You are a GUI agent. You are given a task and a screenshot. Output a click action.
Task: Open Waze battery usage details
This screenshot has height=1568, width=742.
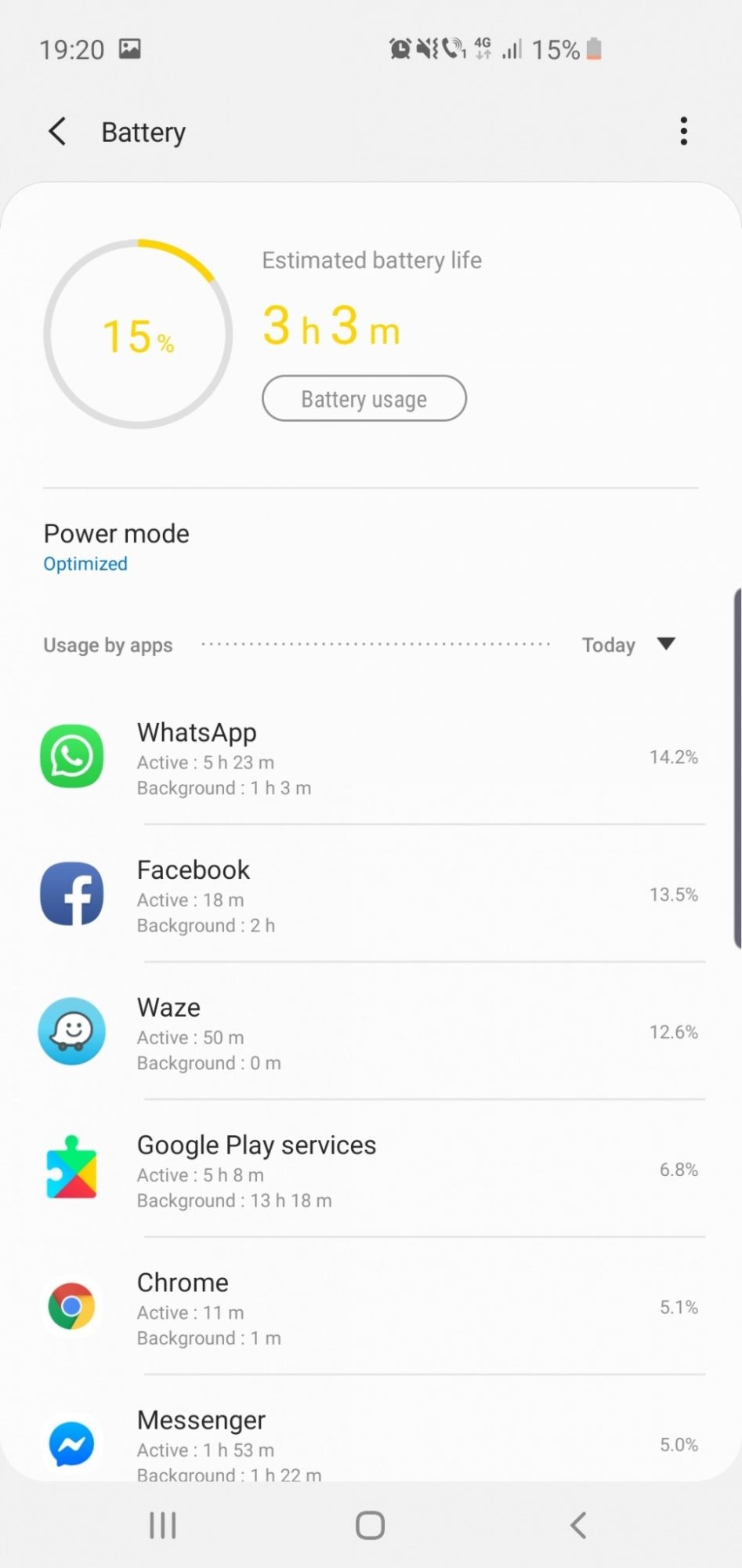click(368, 1033)
